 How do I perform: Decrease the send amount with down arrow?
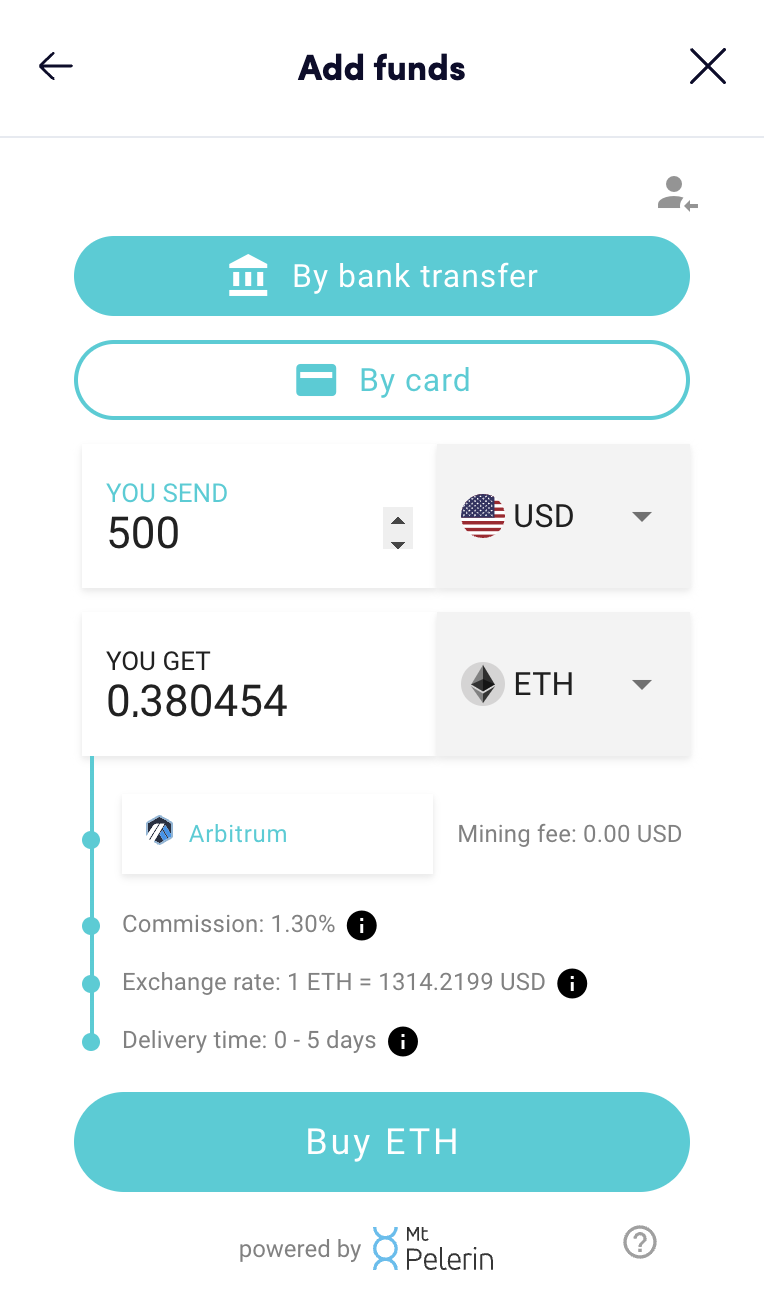398,543
